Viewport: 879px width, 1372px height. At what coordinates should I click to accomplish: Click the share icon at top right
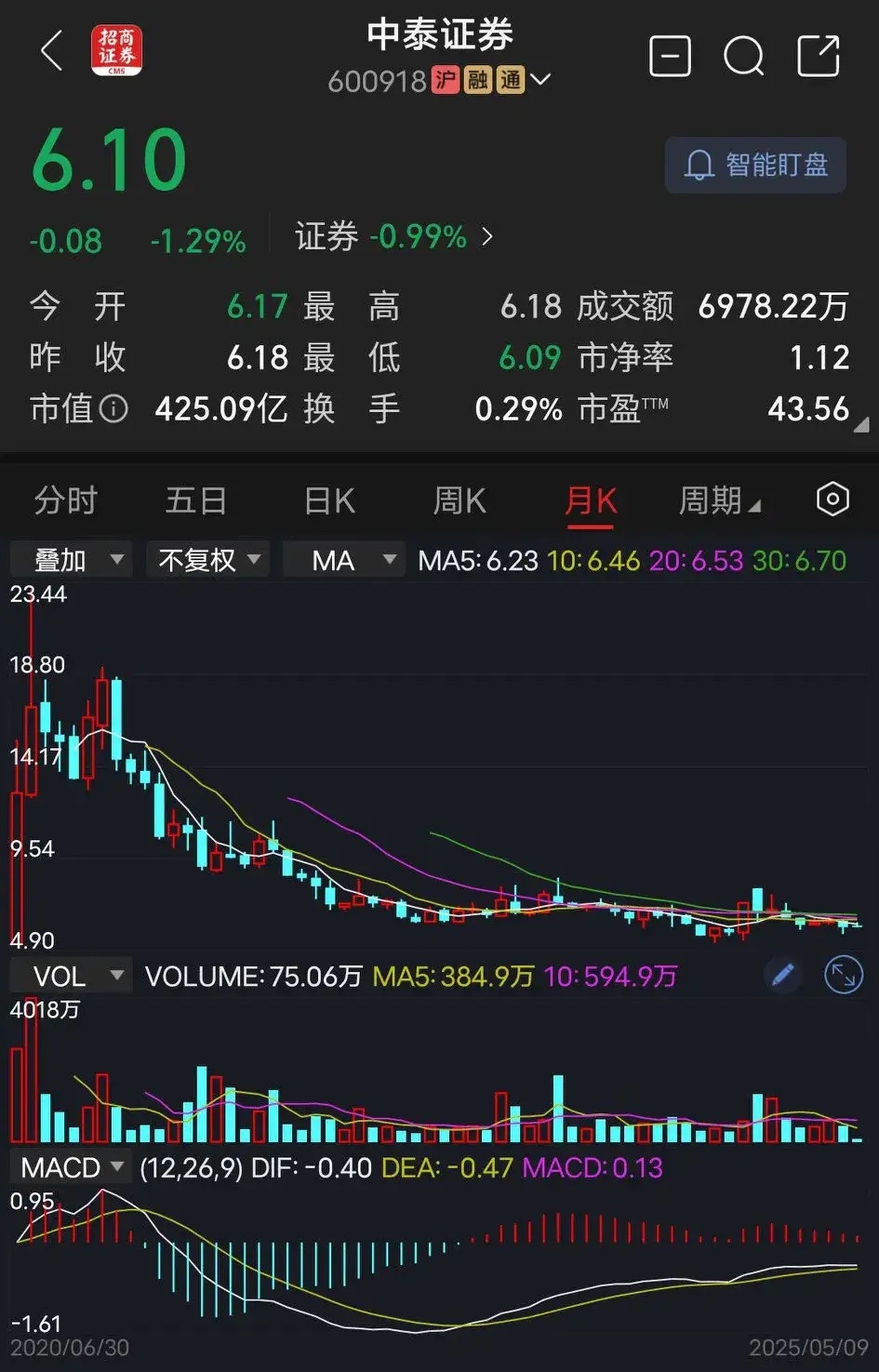tap(817, 57)
